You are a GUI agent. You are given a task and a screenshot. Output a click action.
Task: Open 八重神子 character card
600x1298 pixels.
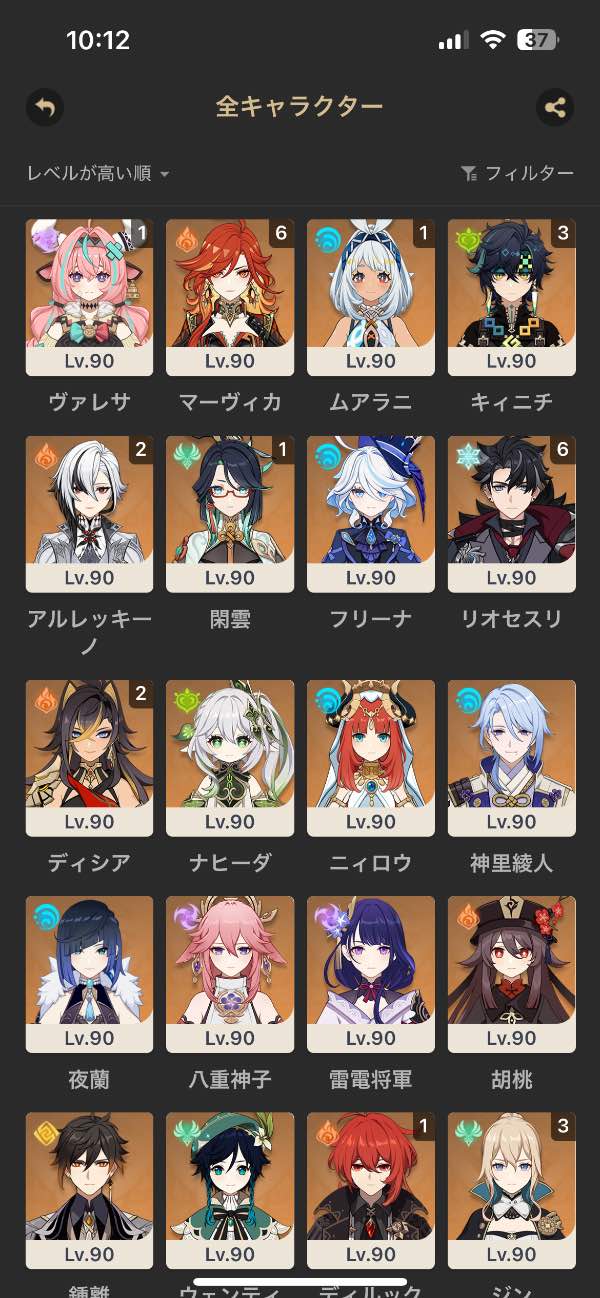pos(230,974)
